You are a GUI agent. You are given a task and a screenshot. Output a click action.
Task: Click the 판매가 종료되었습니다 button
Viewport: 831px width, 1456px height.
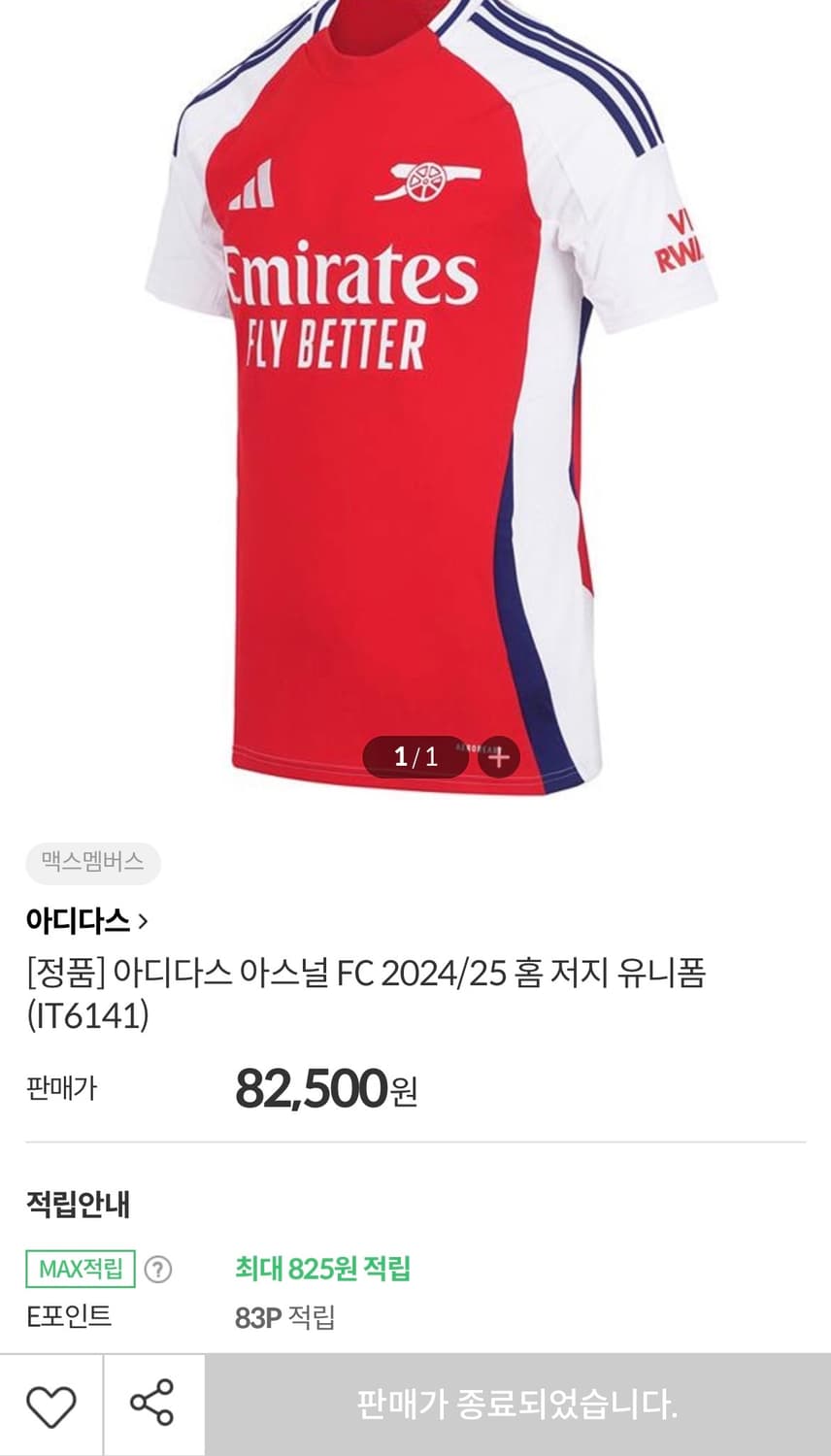[519, 1403]
